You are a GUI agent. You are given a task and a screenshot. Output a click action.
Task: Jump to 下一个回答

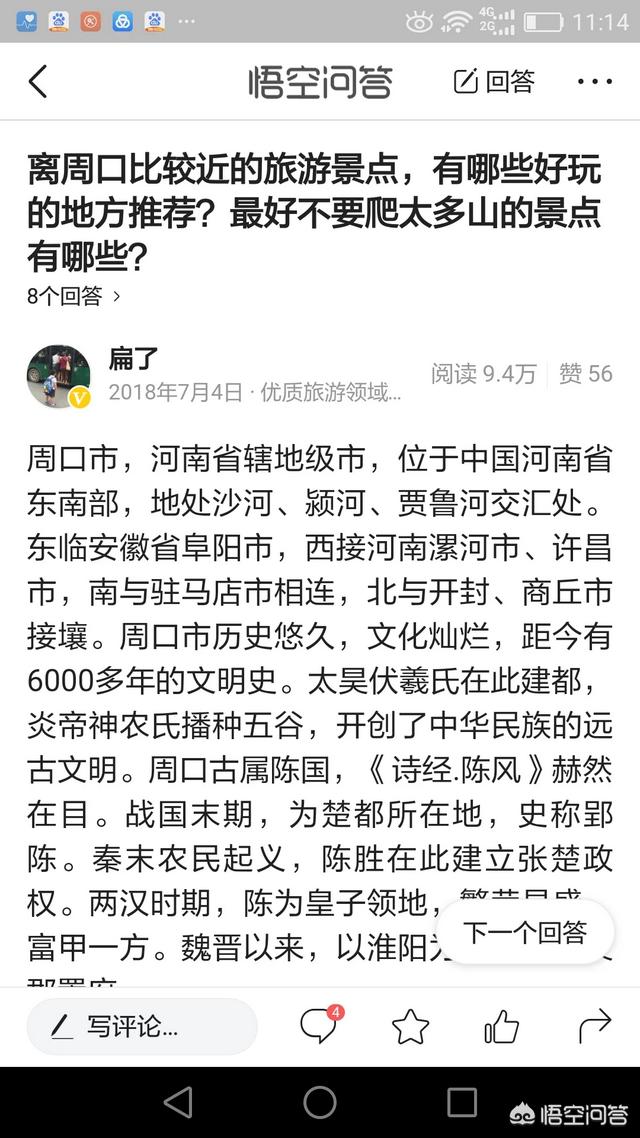coord(525,932)
